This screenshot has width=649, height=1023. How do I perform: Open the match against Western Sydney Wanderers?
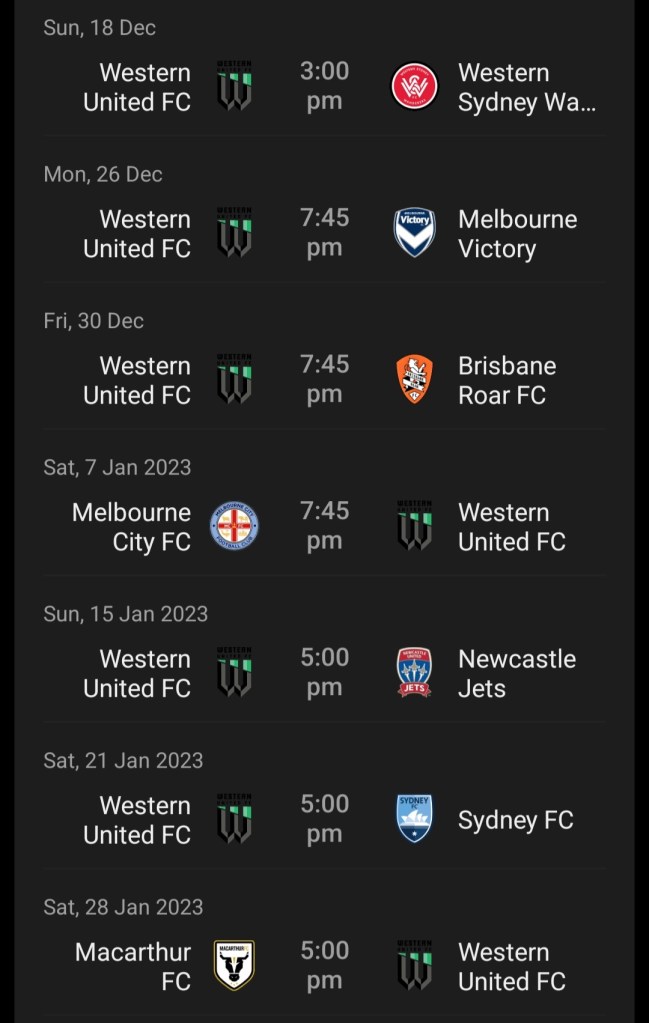click(324, 86)
